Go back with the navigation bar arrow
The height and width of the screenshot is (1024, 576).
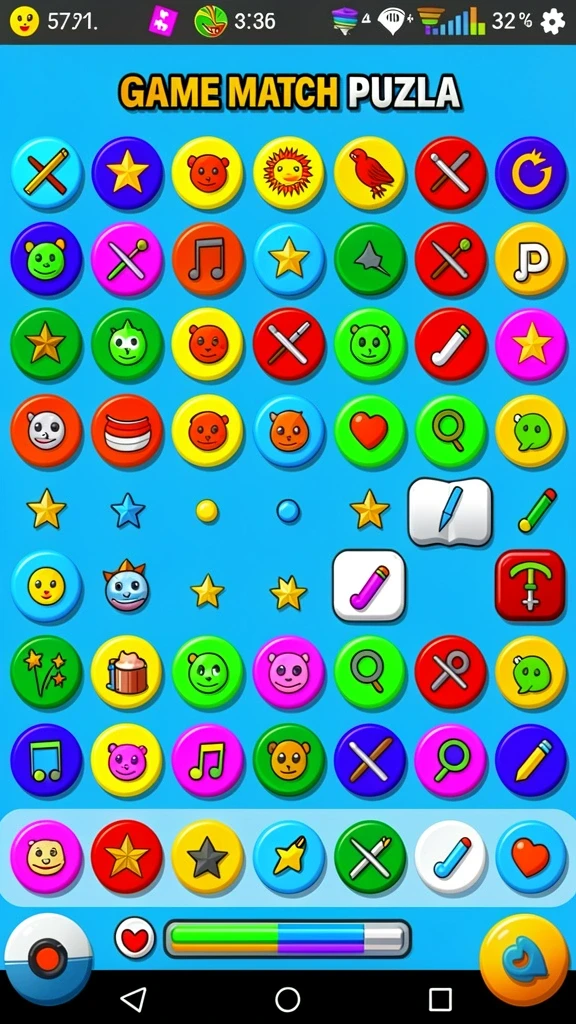[x=134, y=999]
